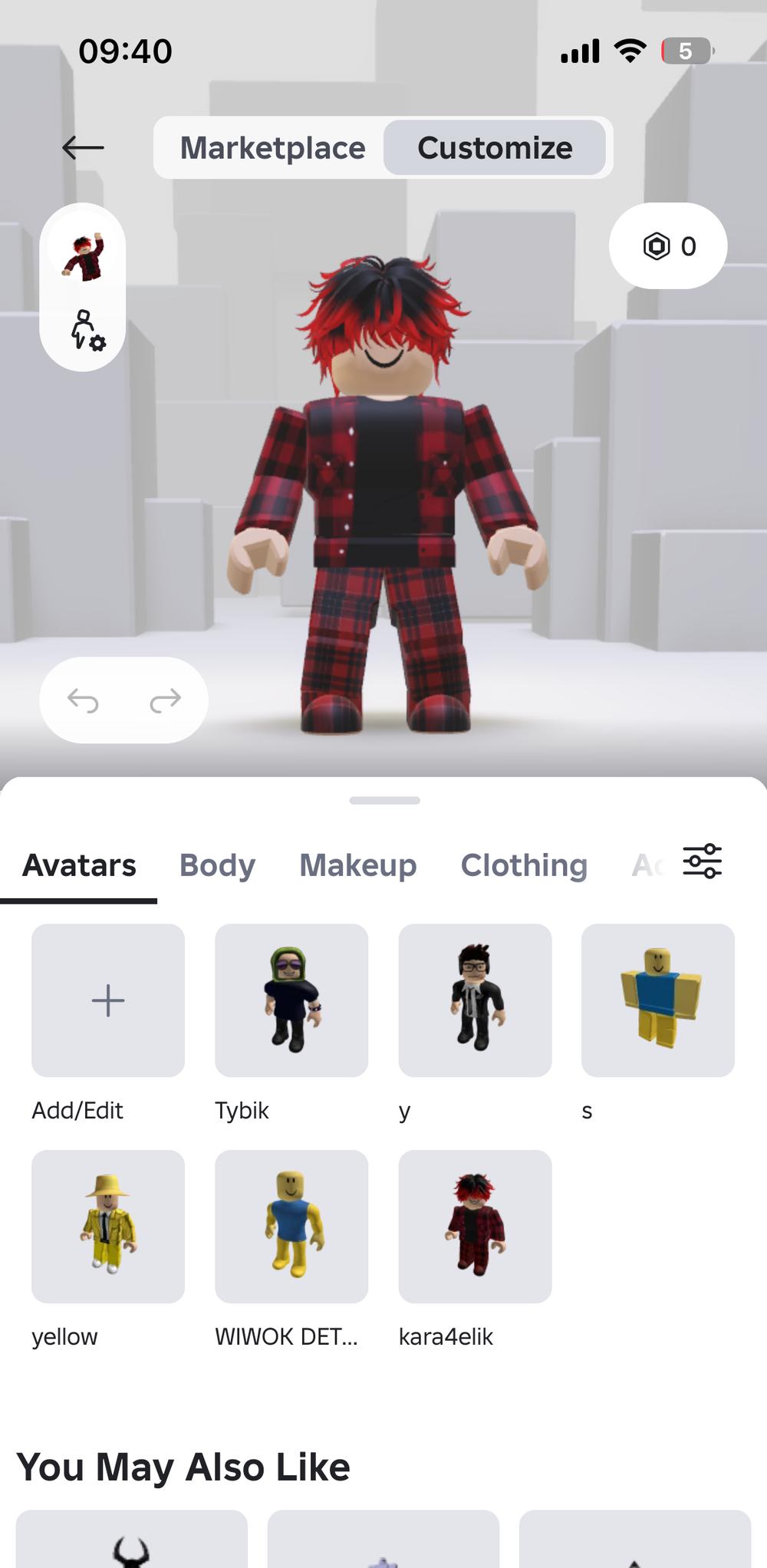This screenshot has width=767, height=1568.
Task: Open the Robux balance button
Action: (x=668, y=246)
